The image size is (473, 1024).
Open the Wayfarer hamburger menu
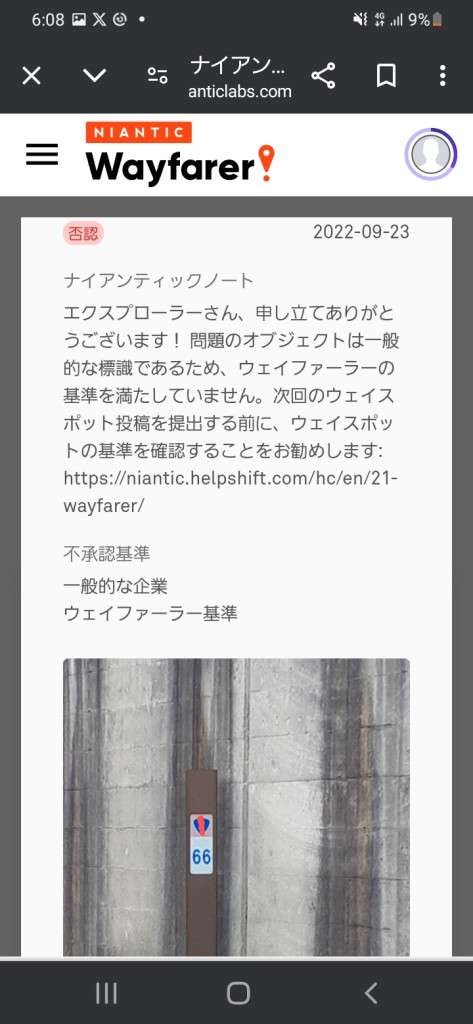click(x=42, y=155)
